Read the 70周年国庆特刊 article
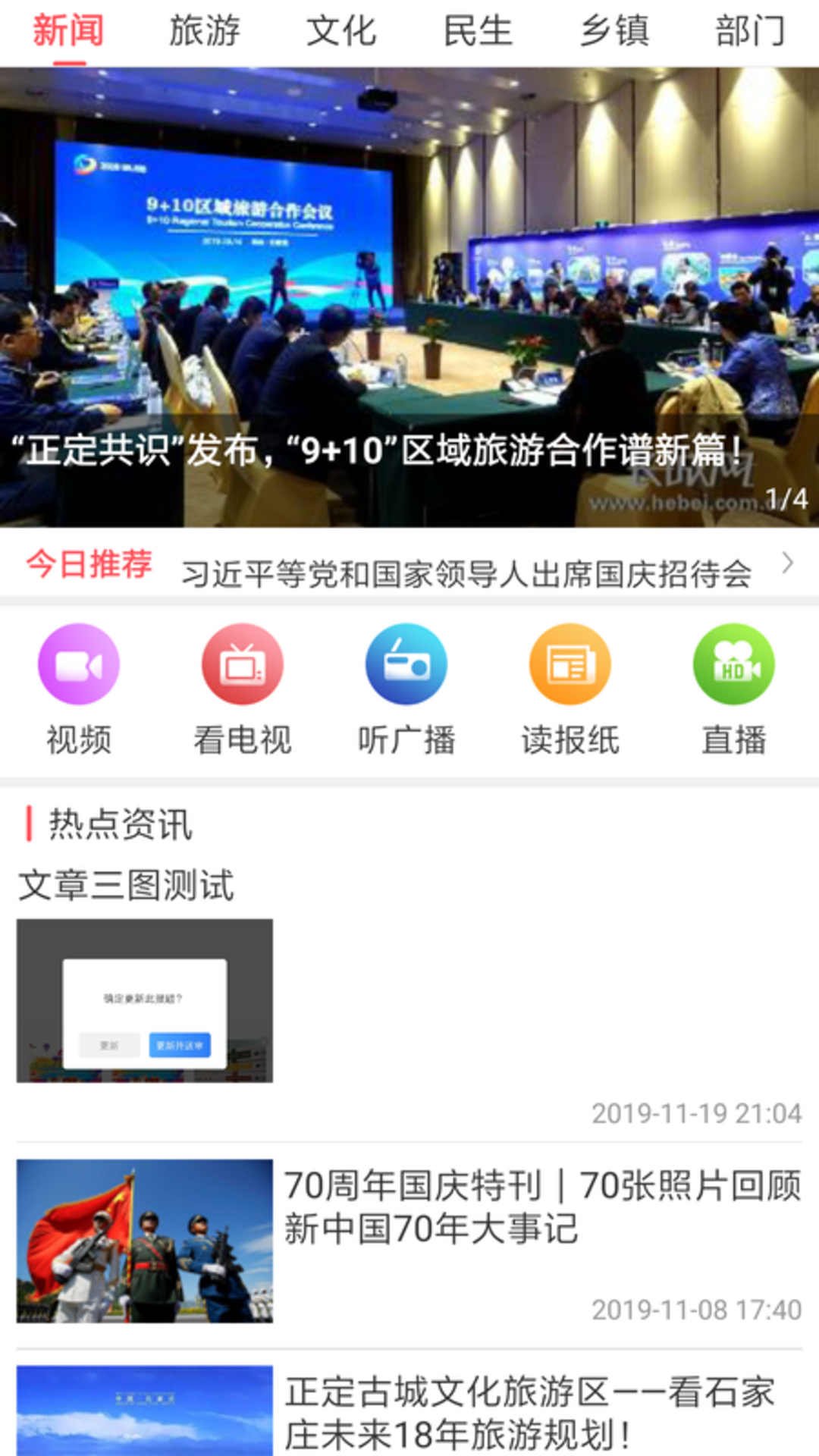Image resolution: width=819 pixels, height=1456 pixels. coord(409,1241)
